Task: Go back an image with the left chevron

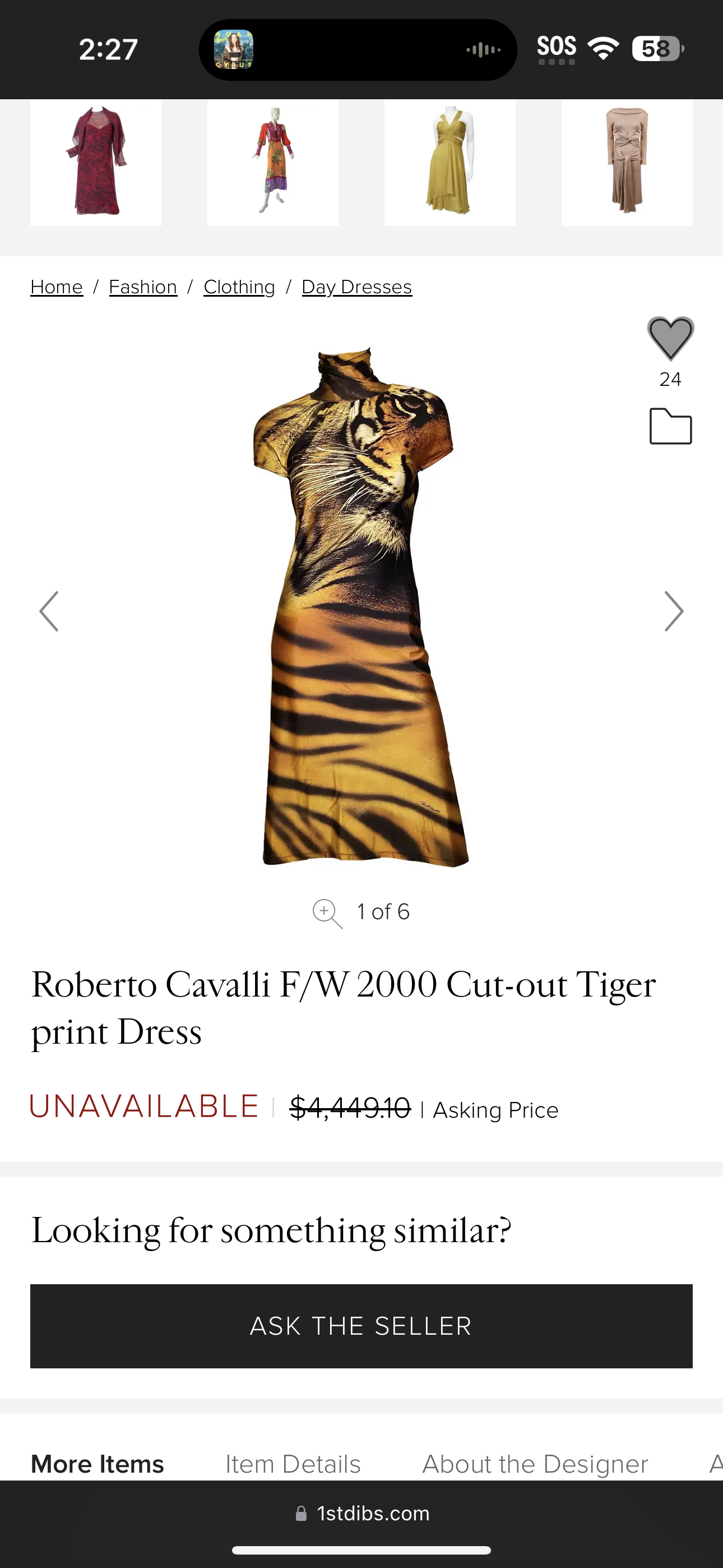Action: tap(49, 611)
